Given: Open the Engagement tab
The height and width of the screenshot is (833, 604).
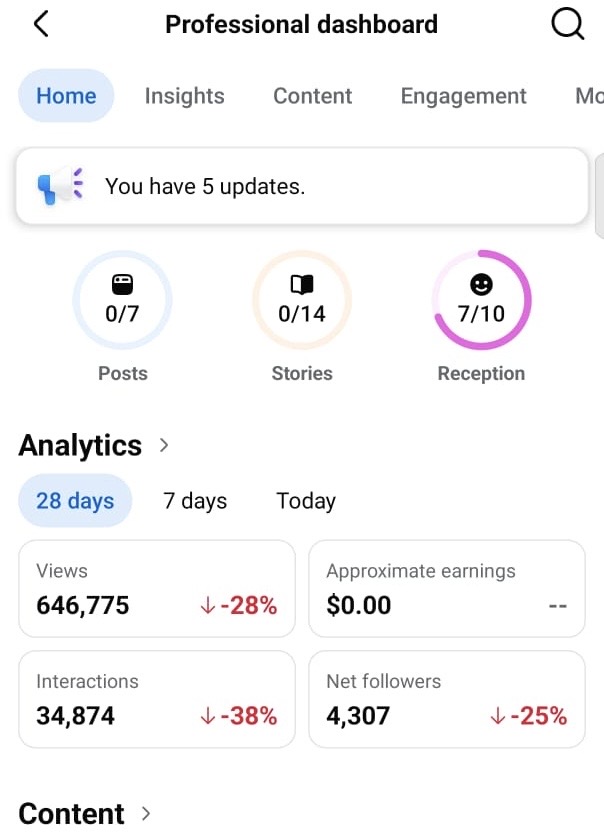Looking at the screenshot, I should click(463, 96).
